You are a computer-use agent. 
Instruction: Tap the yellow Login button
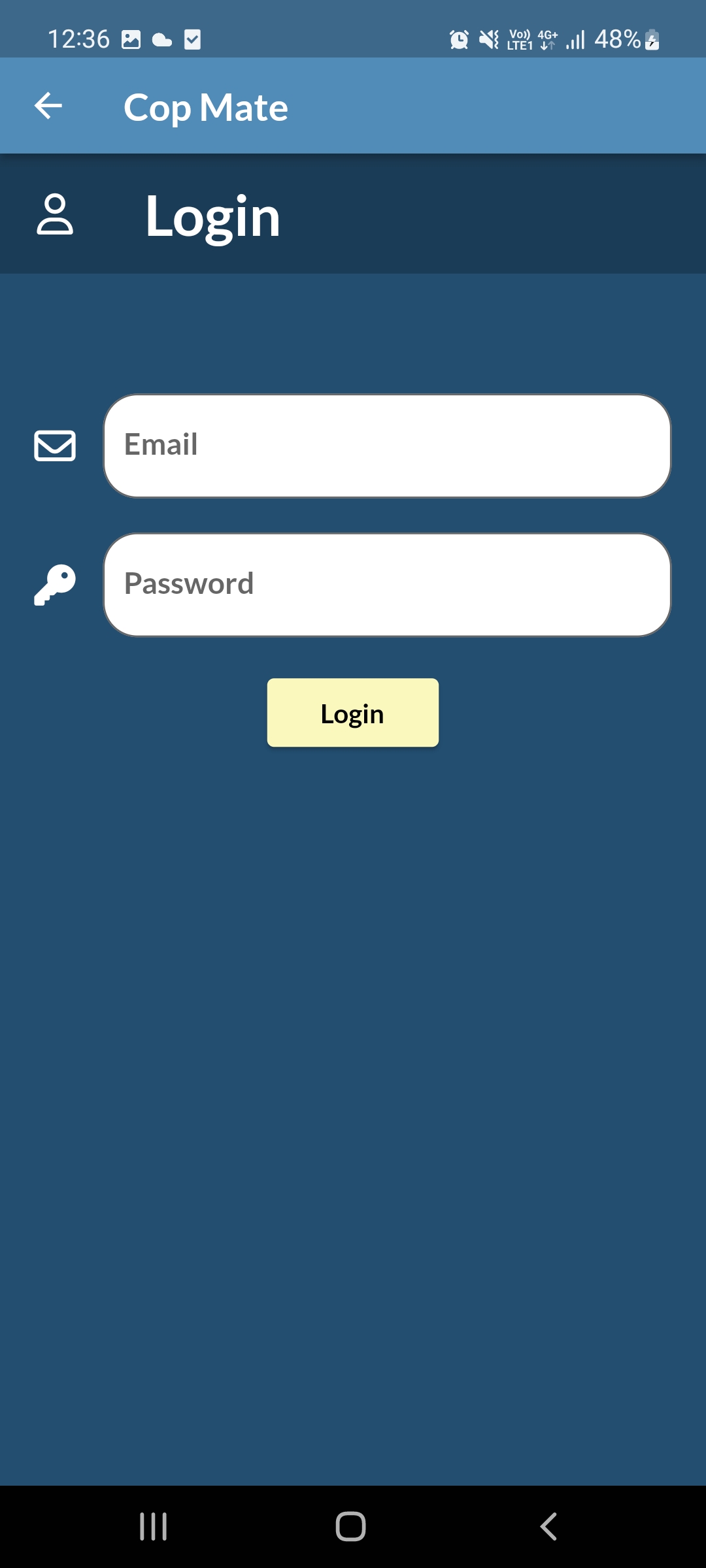[353, 713]
